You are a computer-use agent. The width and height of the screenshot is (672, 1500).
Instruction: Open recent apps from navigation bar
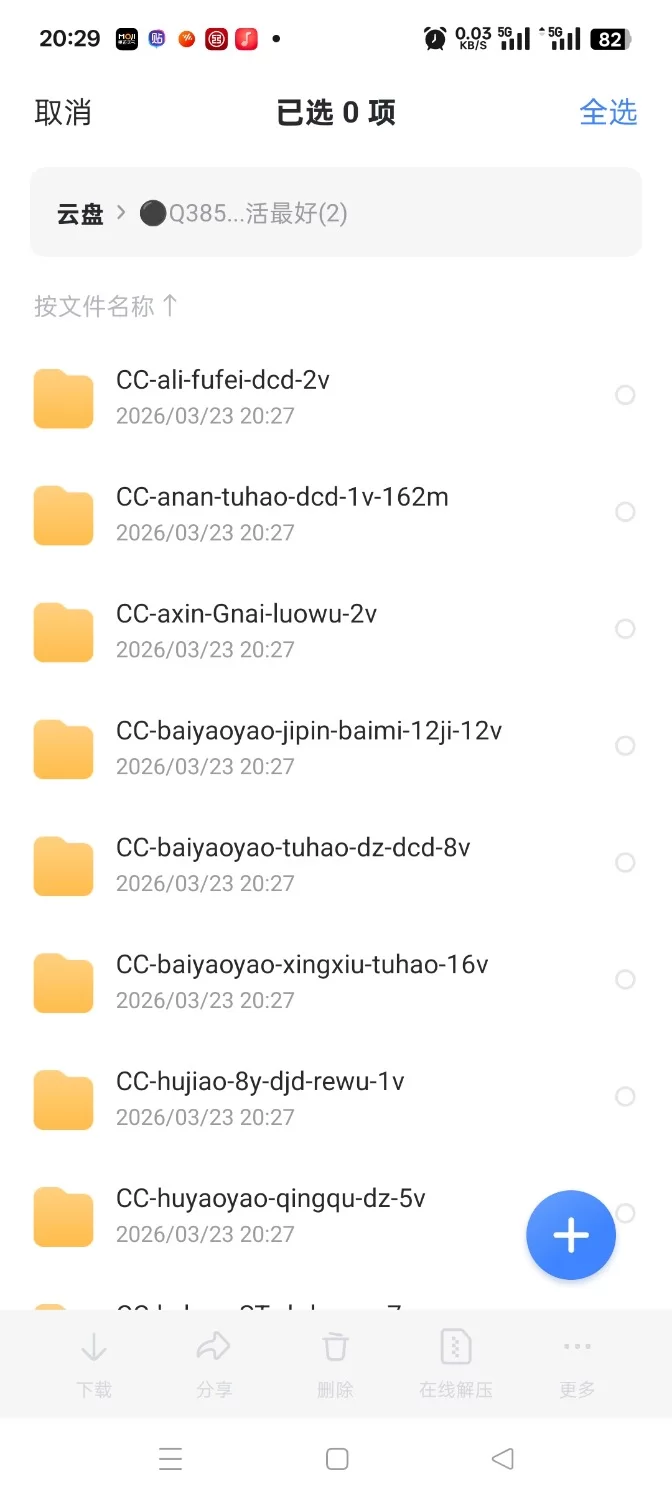coord(171,1459)
